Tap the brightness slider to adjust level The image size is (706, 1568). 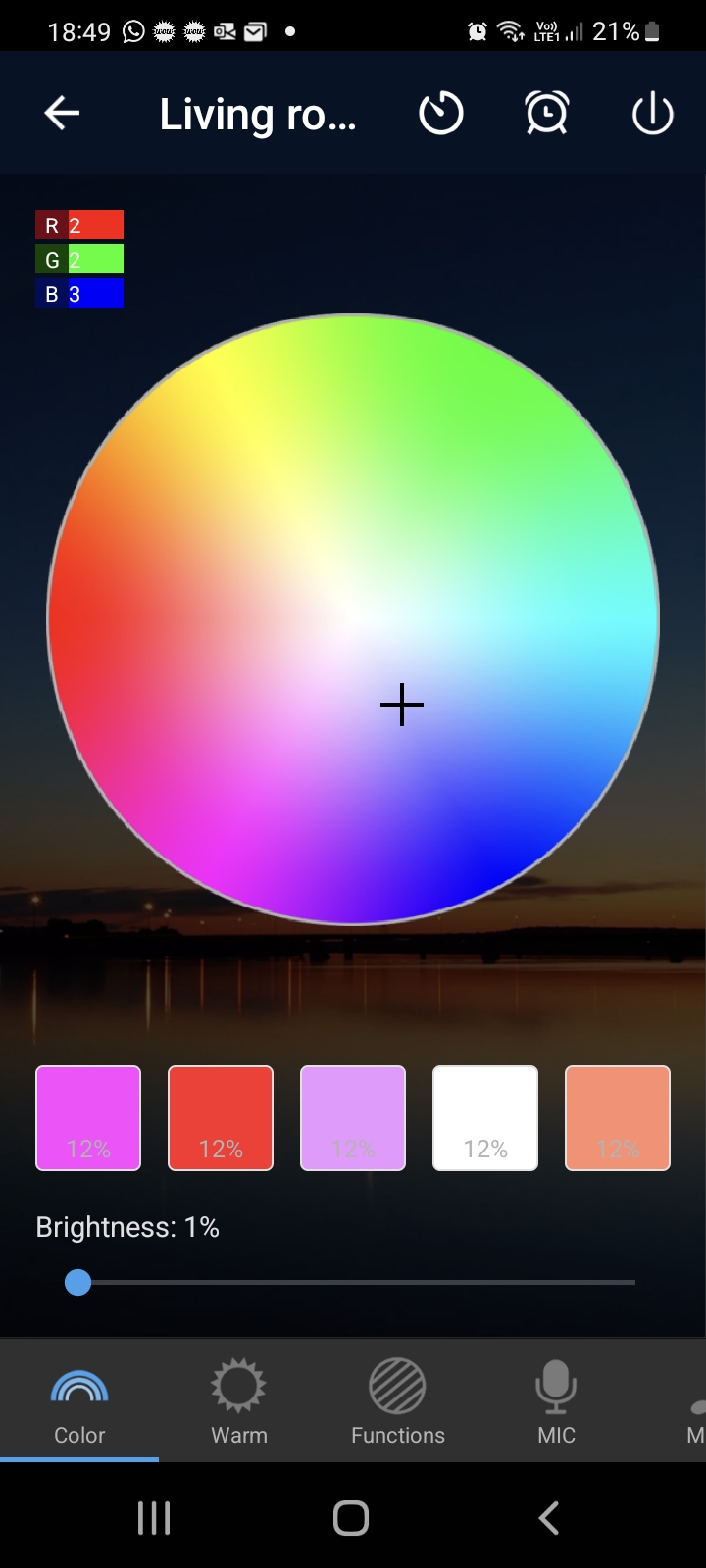pos(353,1282)
